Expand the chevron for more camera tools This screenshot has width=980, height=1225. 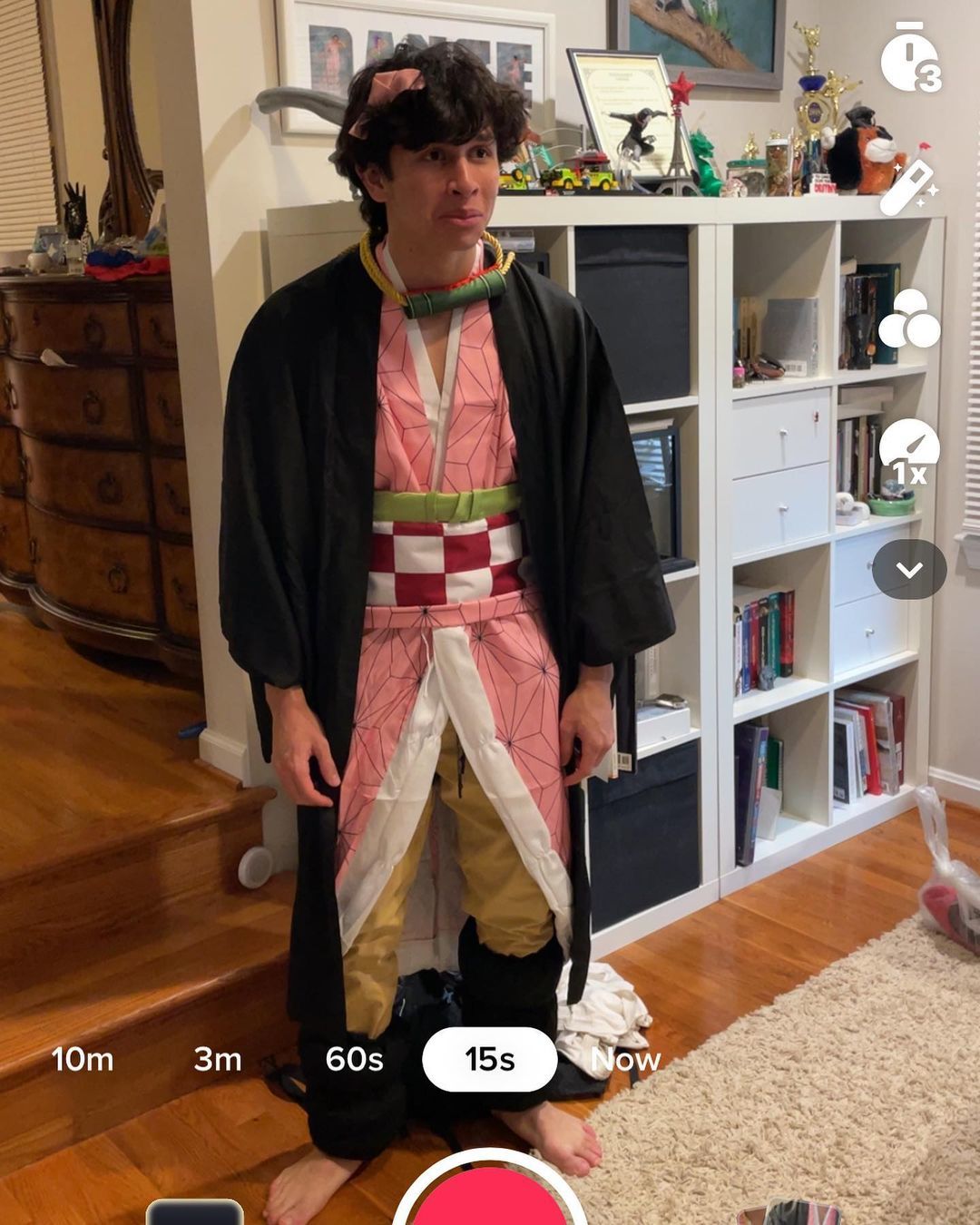(908, 569)
